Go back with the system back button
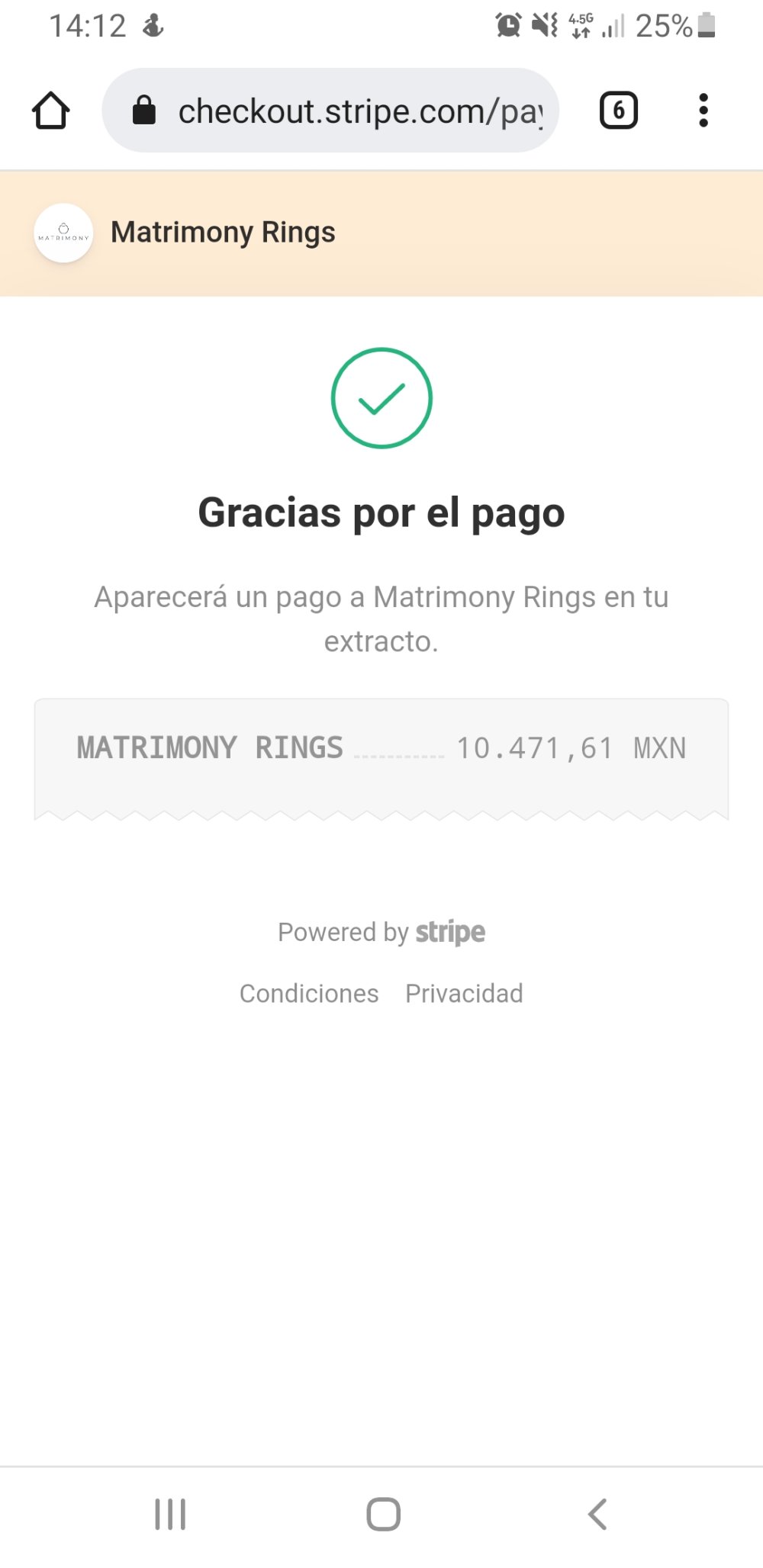This screenshot has height=1568, width=763. tap(597, 1514)
